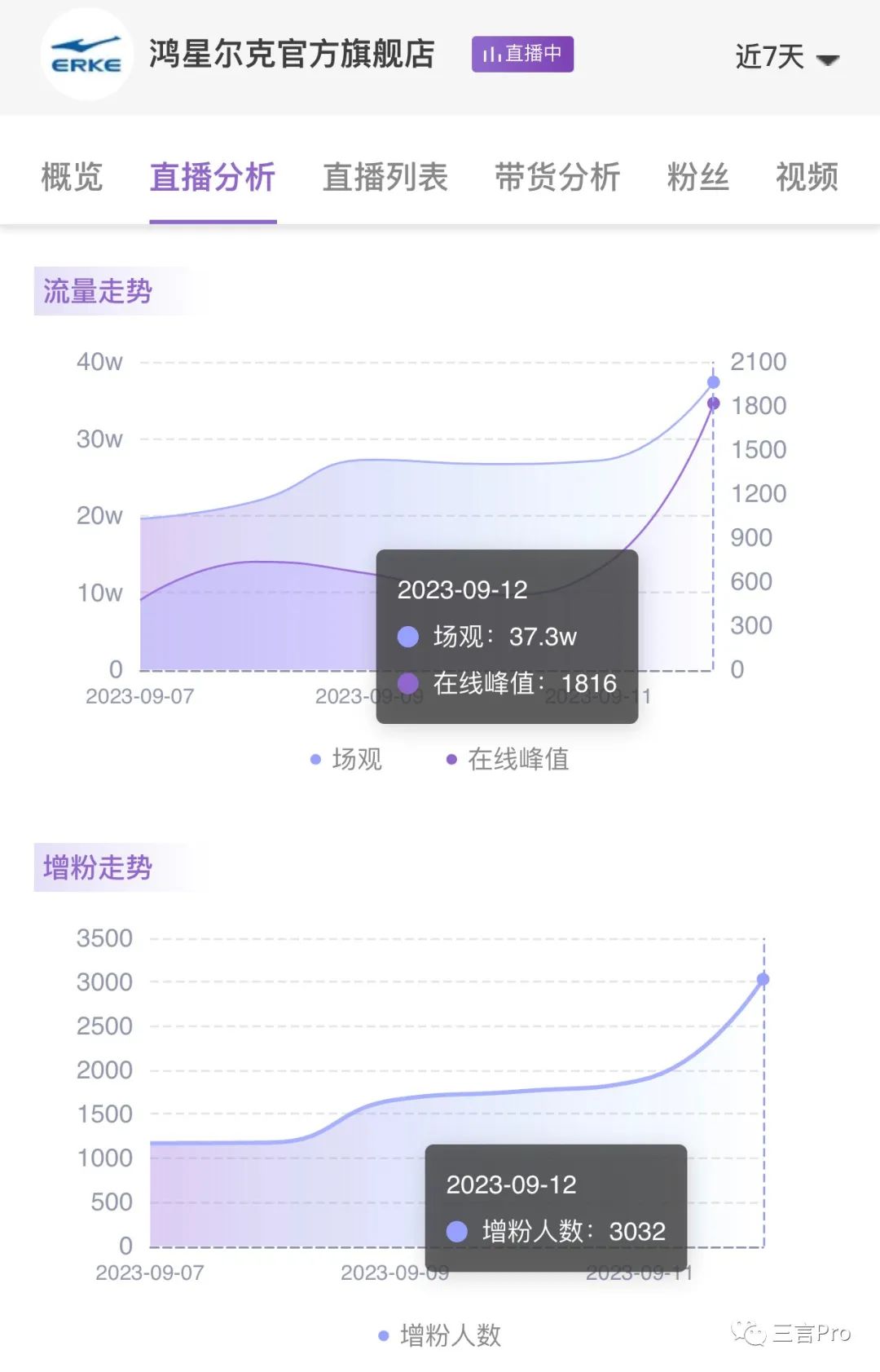Image resolution: width=880 pixels, height=1372 pixels.
Task: Toggle the 增粉人数 legend series
Action: point(441,1335)
